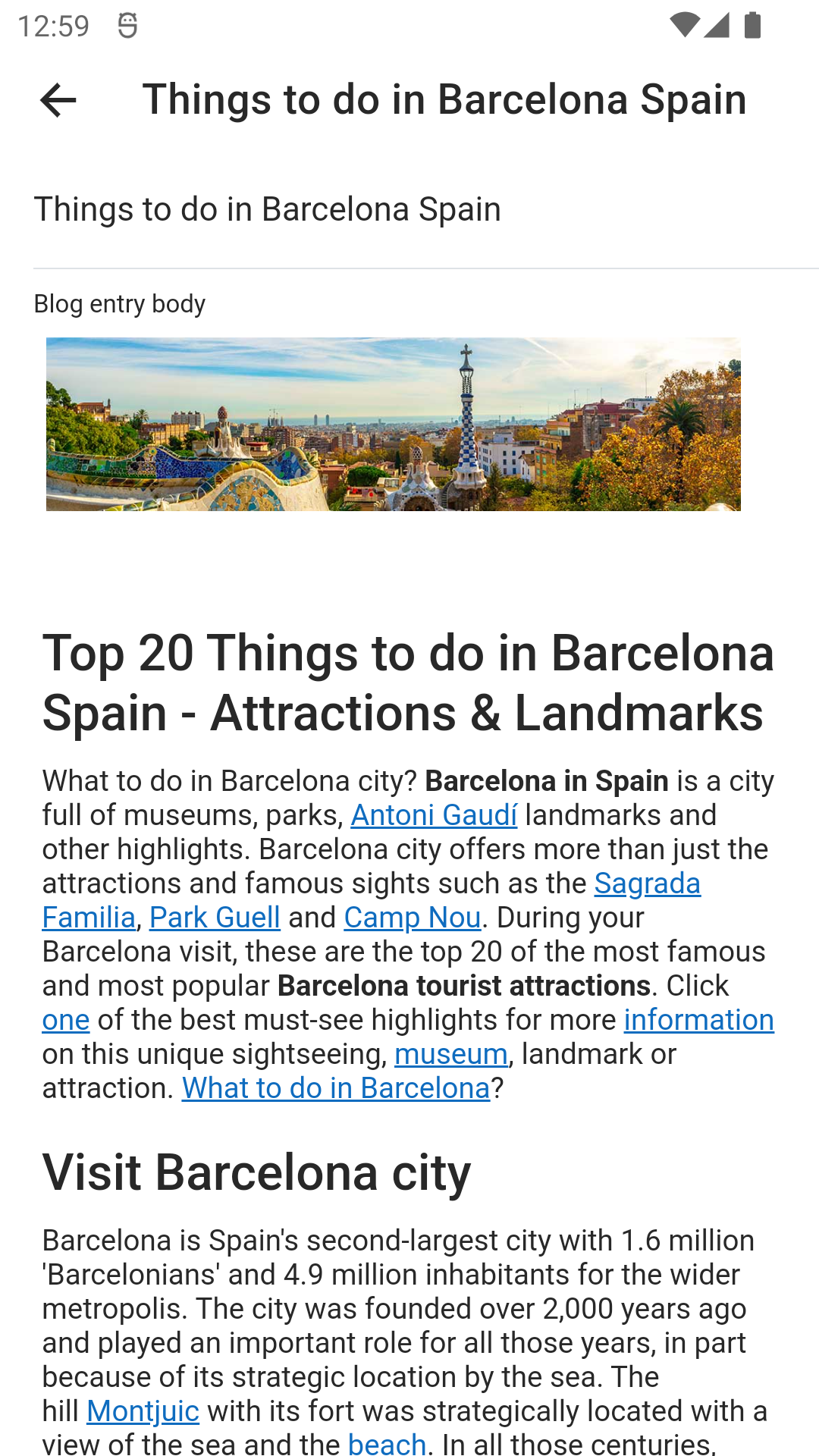This screenshot has height=1456, width=819.
Task: Follow the Park Guell link
Action: tap(215, 918)
